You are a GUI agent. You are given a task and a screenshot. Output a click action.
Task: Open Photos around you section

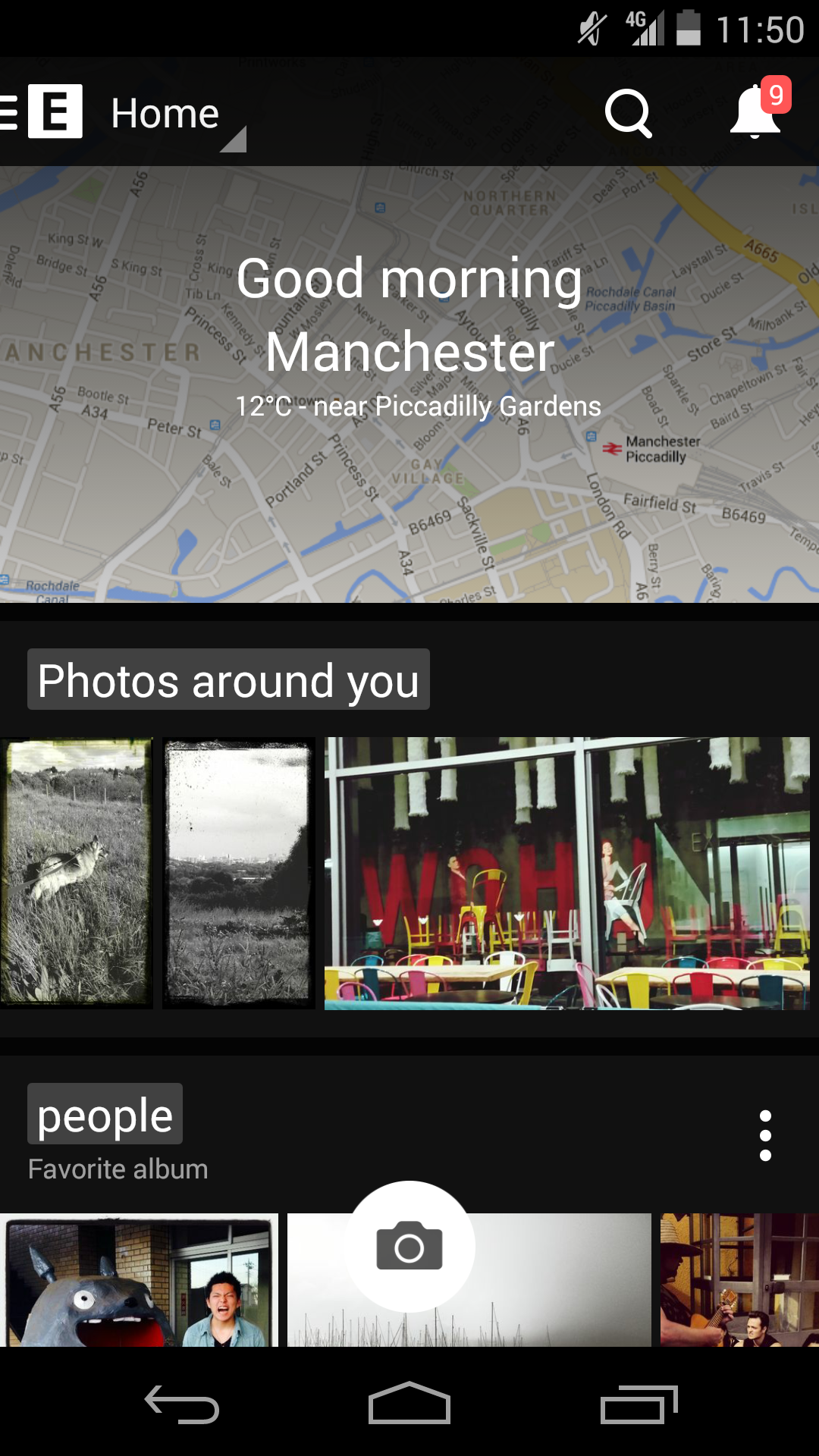point(228,679)
